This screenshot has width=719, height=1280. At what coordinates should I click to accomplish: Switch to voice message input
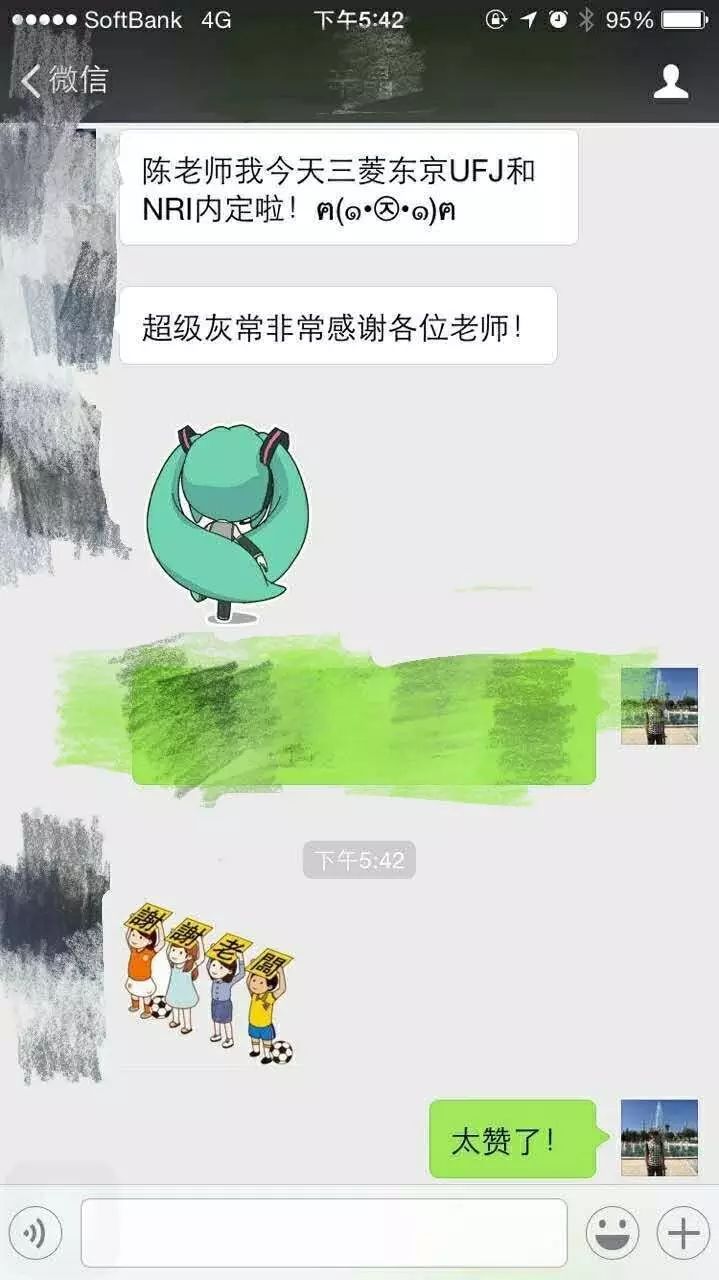(36, 1233)
